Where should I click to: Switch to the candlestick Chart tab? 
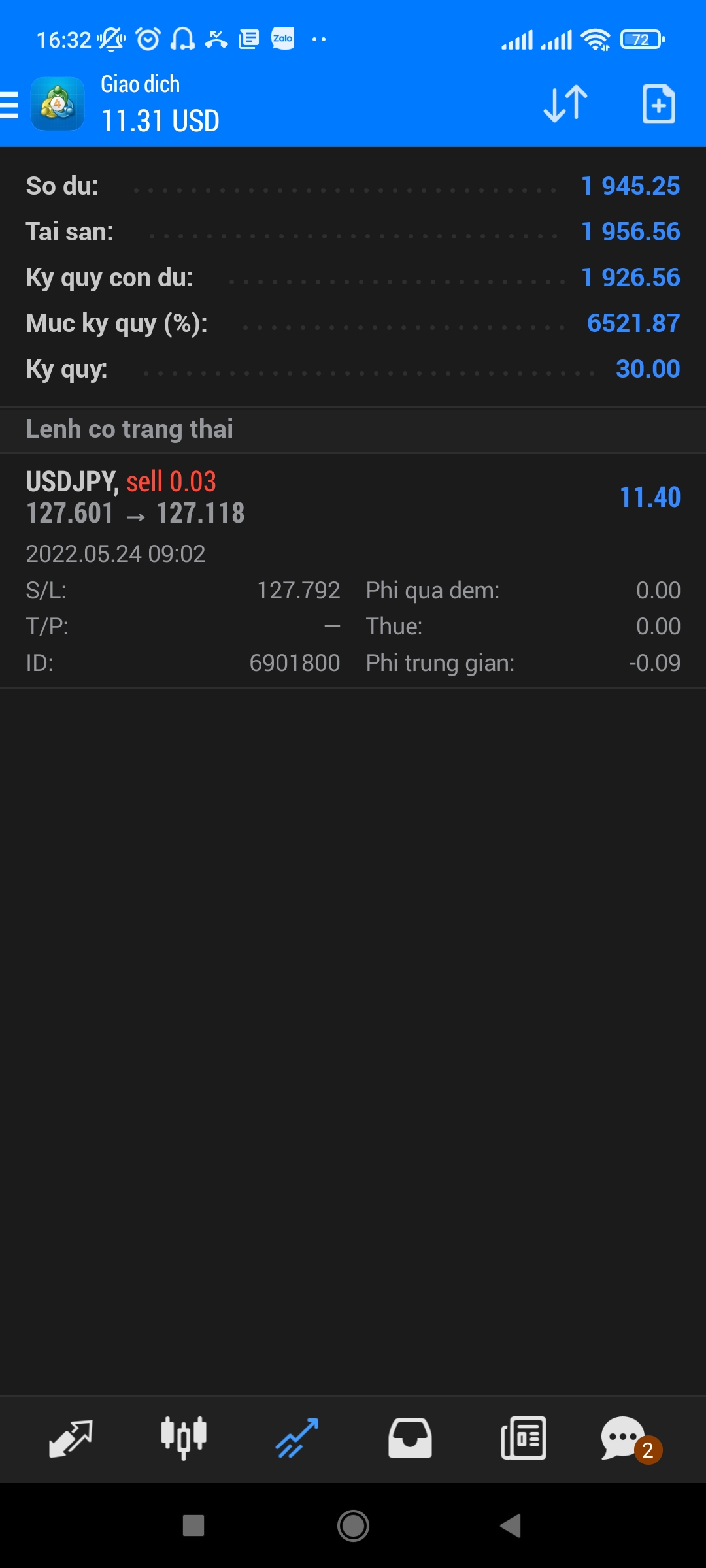184,1438
